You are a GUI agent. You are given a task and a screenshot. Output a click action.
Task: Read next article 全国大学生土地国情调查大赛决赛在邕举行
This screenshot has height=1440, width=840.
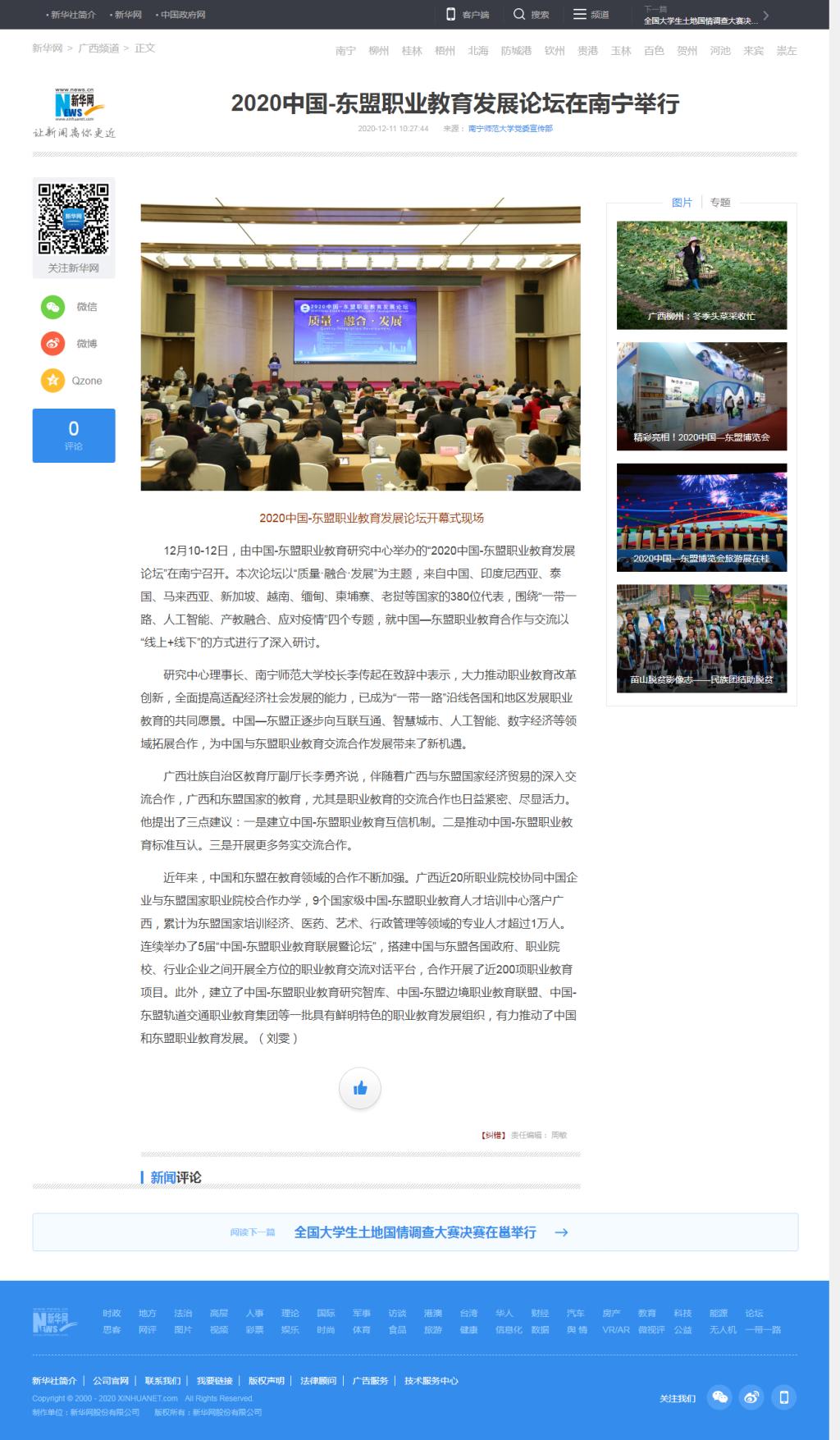(x=415, y=1232)
